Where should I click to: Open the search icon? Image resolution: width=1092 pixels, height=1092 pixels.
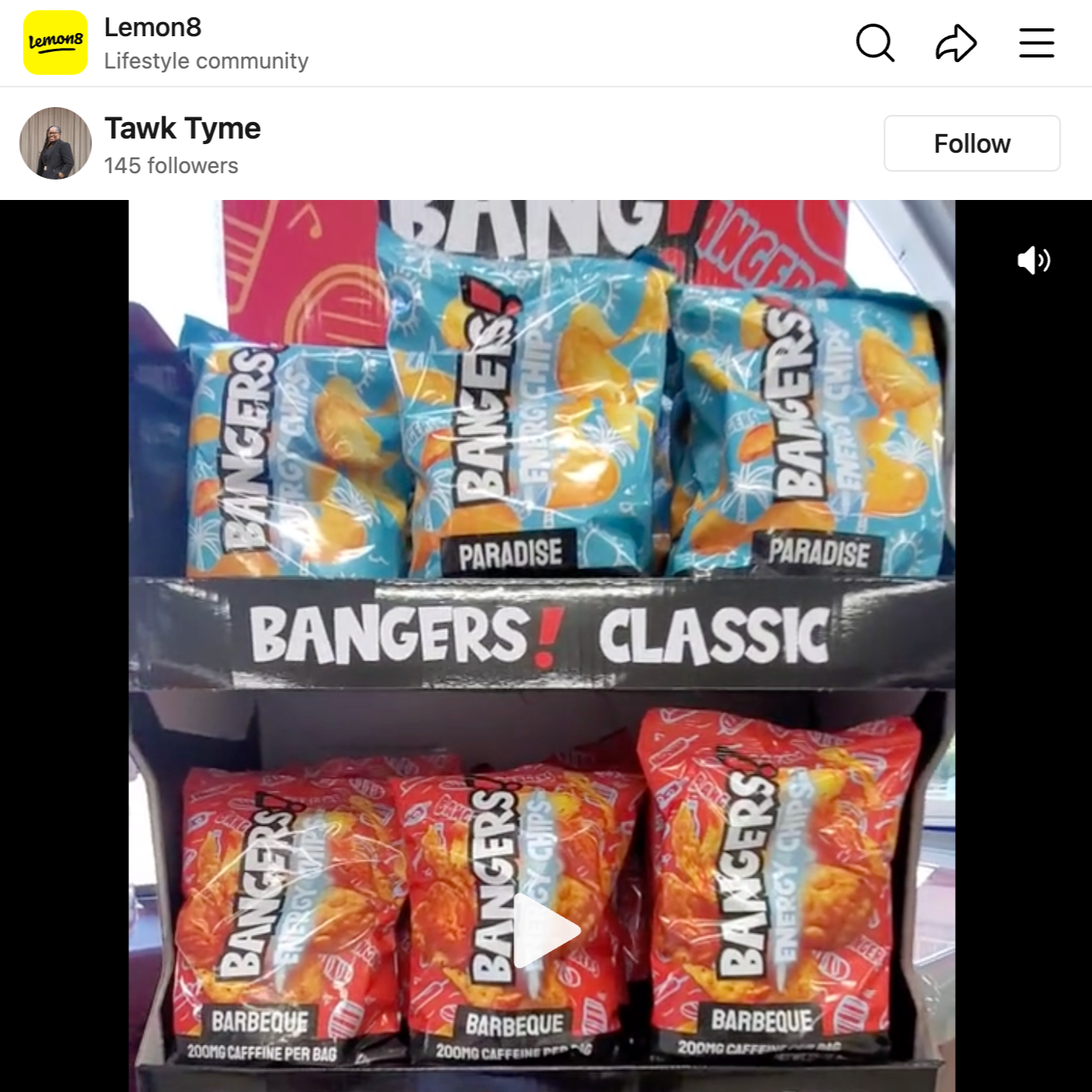pyautogui.click(x=875, y=43)
